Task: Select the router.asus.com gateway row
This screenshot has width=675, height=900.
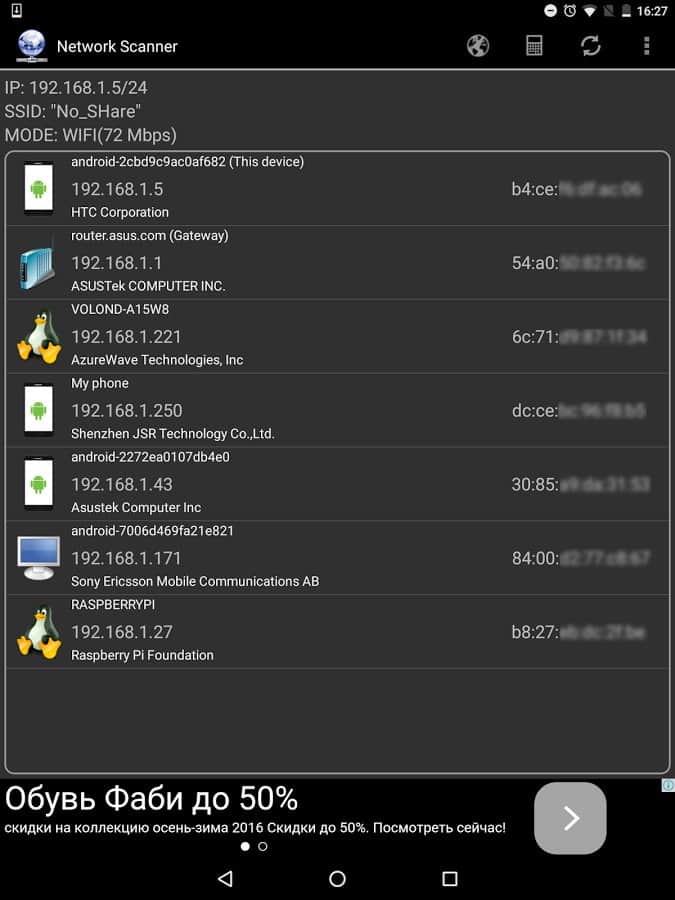Action: click(x=337, y=262)
